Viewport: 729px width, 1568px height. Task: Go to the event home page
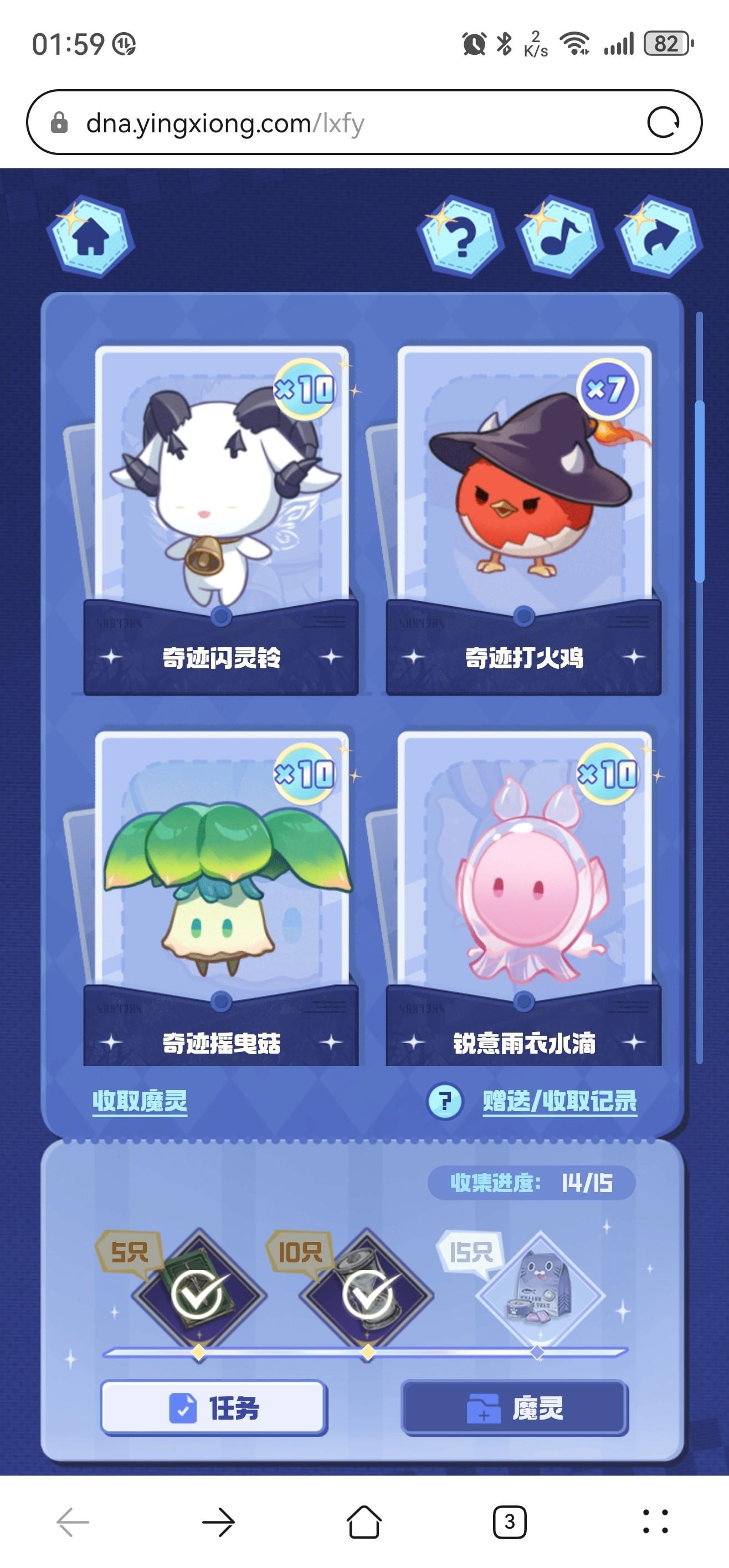[90, 237]
